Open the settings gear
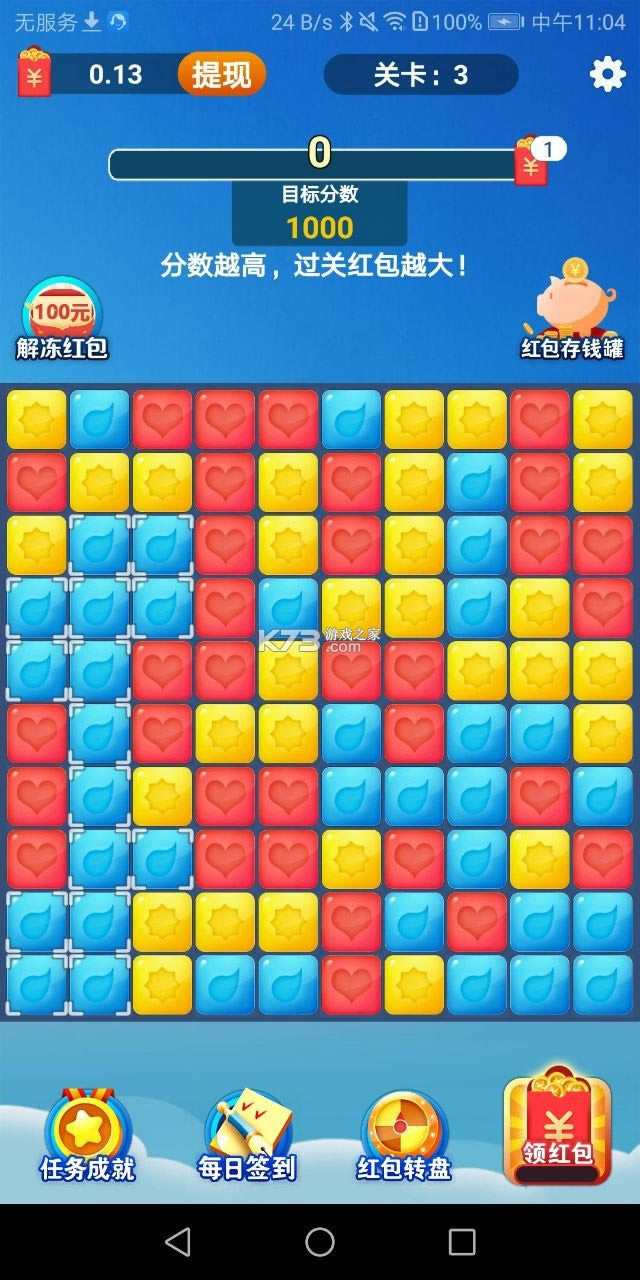Viewport: 640px width, 1280px height. click(608, 74)
